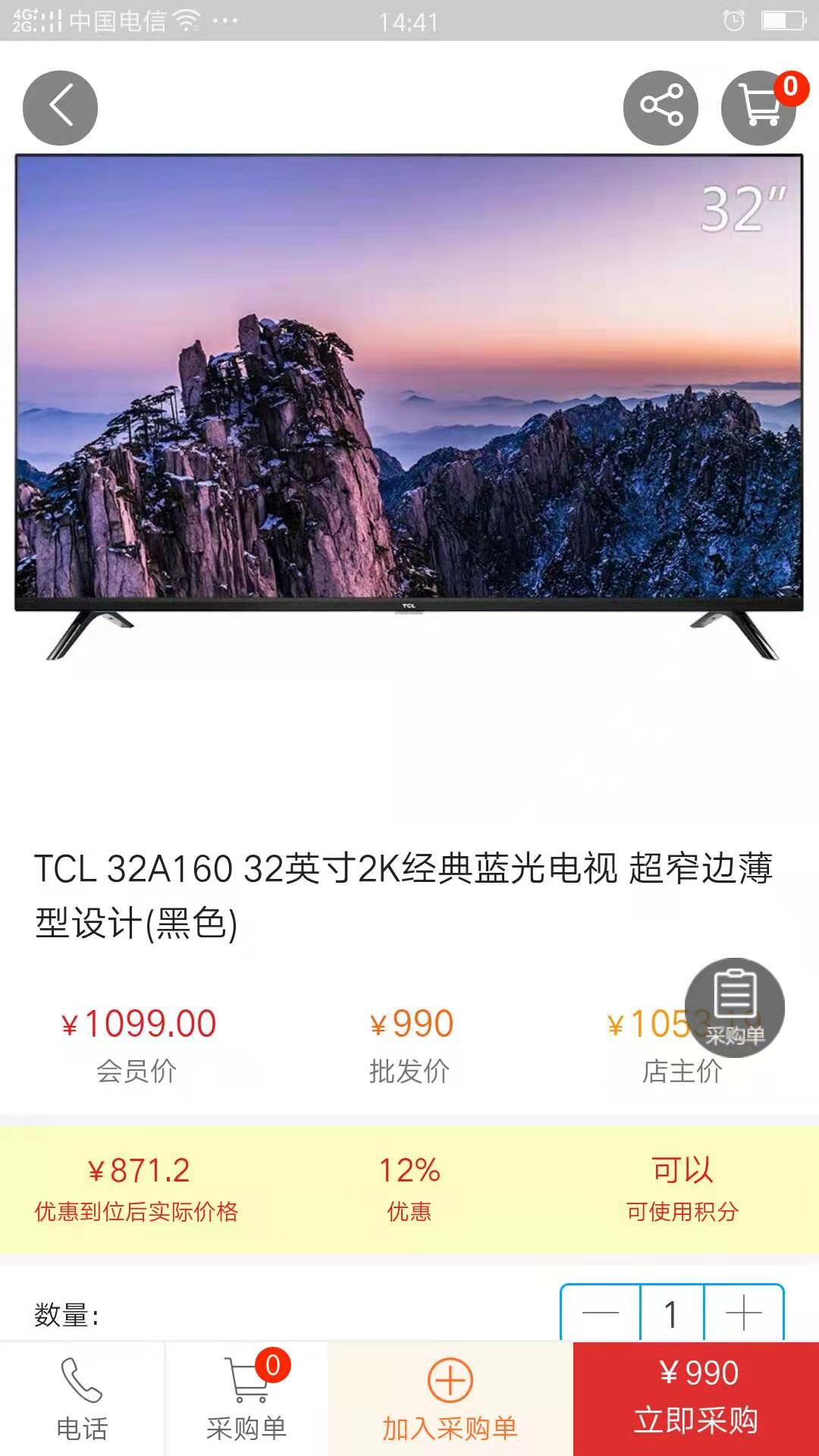Tap the floating 采购单 clipboard button
This screenshot has height=1456, width=819.
click(x=734, y=1007)
